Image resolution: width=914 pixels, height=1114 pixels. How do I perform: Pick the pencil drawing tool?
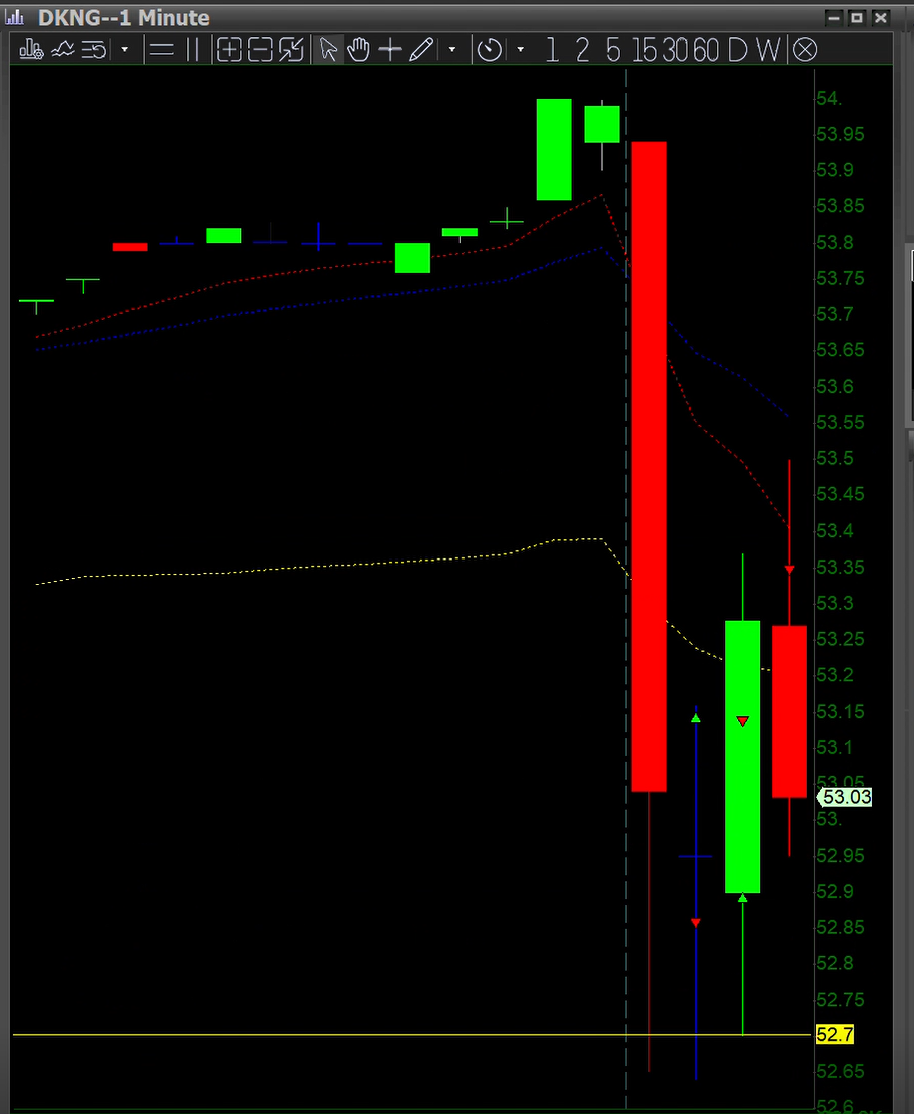(421, 50)
